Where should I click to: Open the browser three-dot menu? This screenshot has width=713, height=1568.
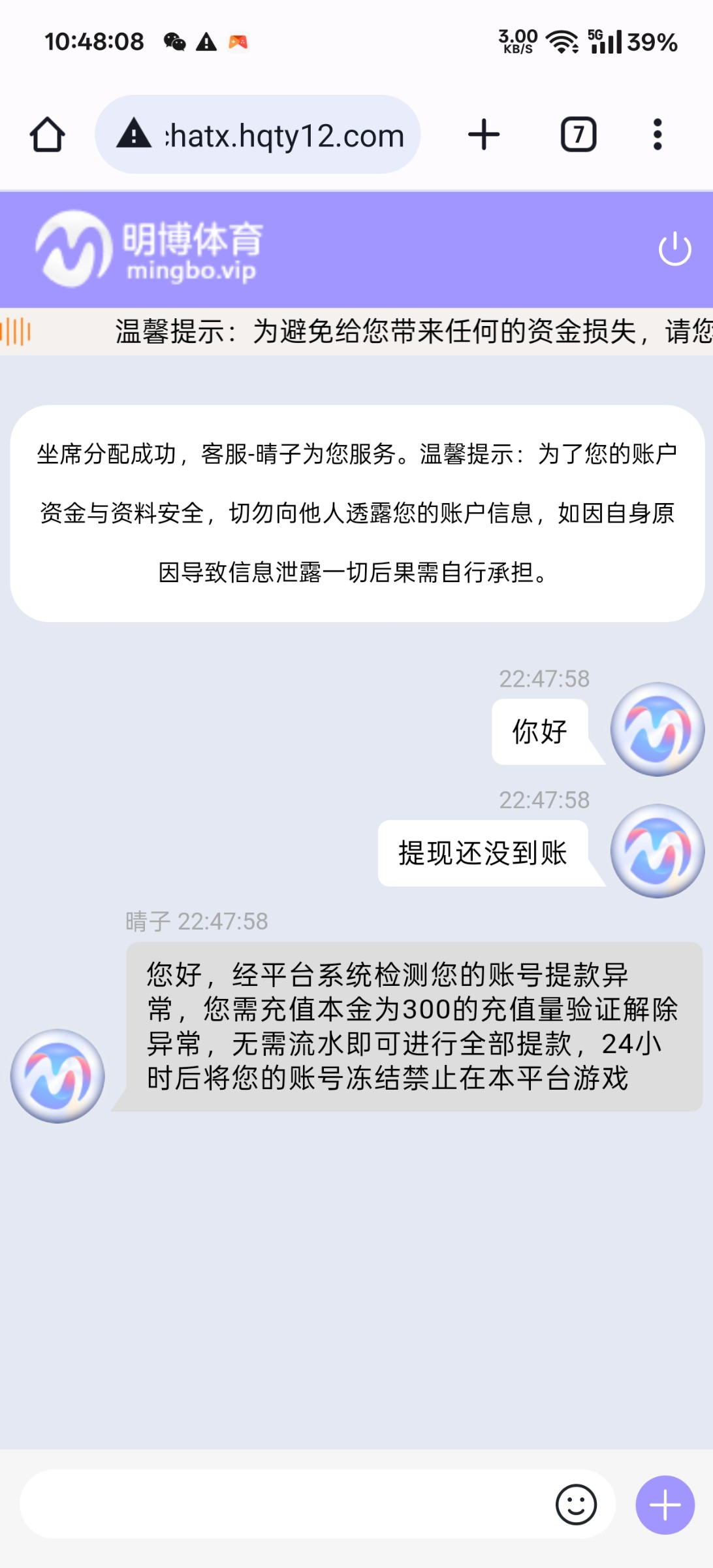[657, 135]
